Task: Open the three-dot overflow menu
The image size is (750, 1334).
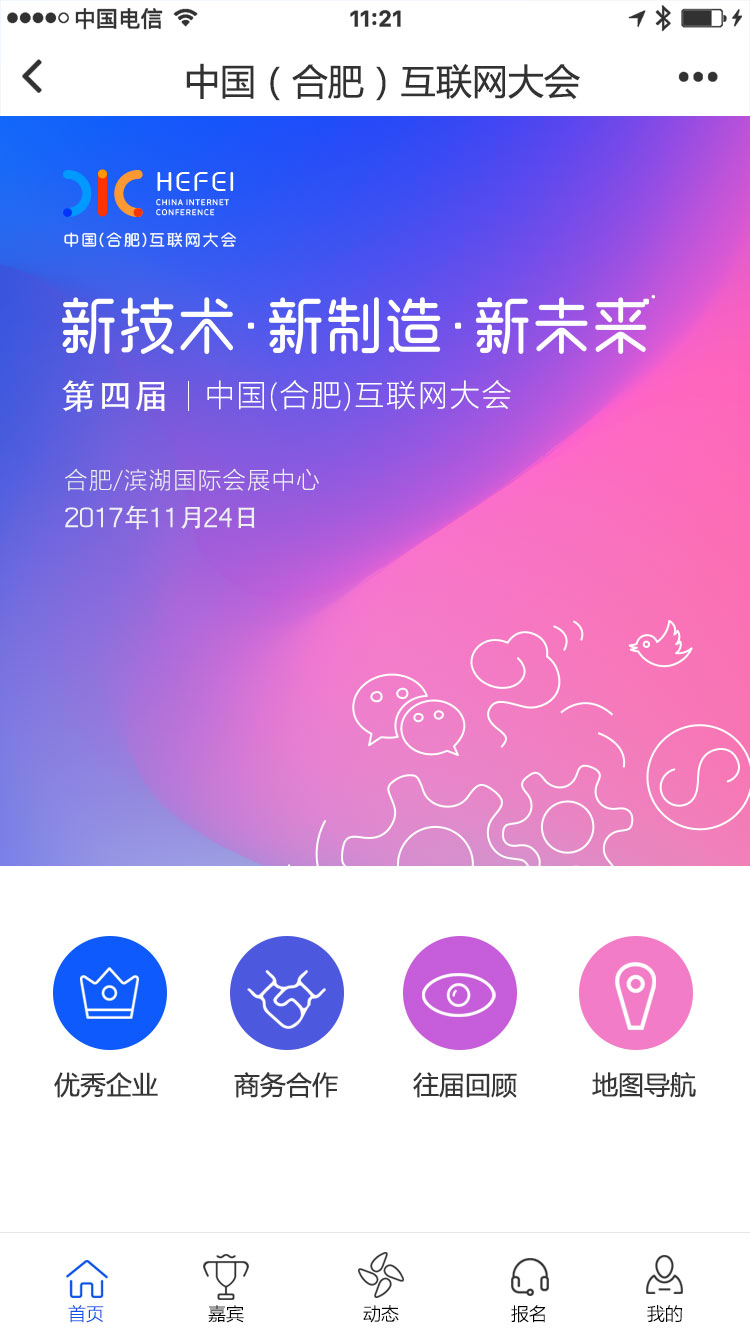Action: click(x=697, y=77)
